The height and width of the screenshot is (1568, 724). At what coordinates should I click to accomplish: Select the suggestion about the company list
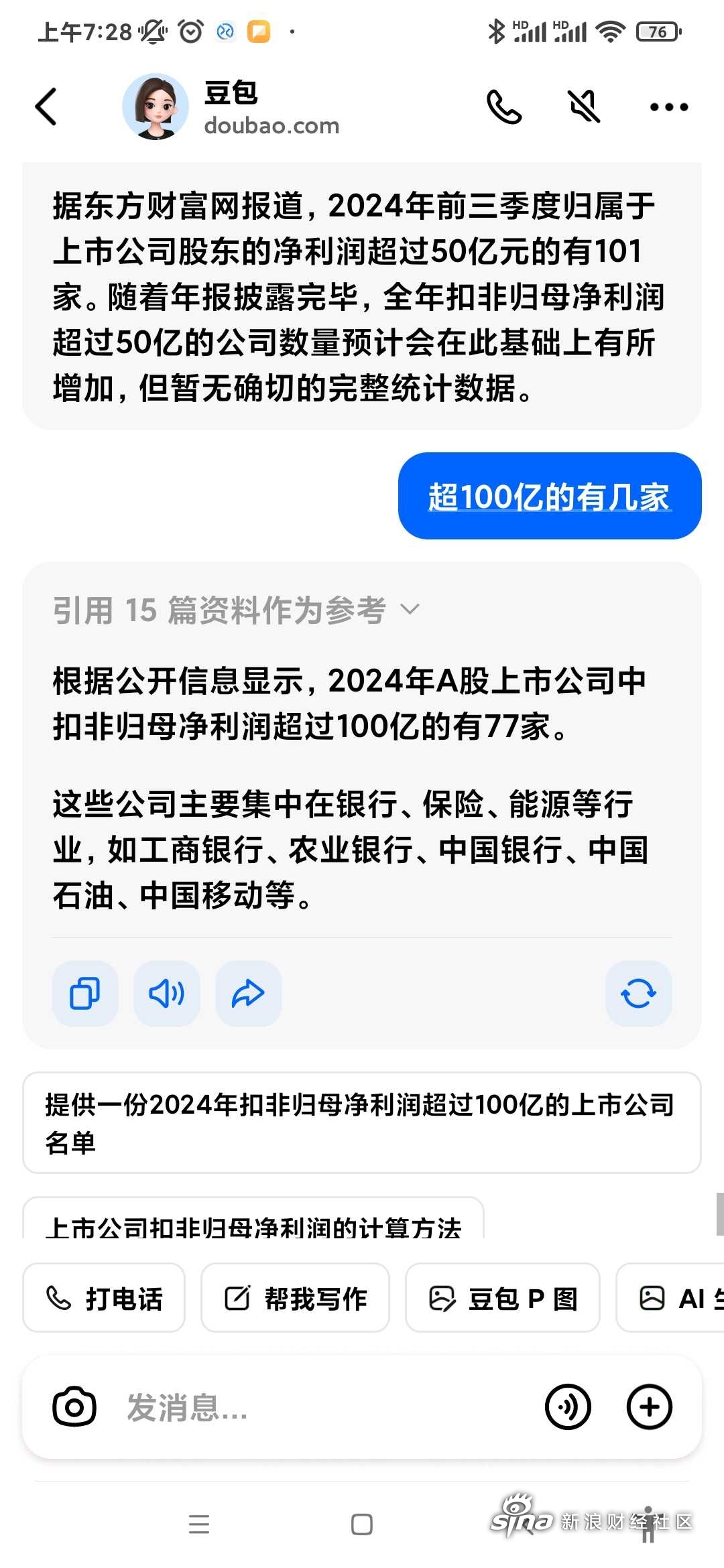(361, 1122)
